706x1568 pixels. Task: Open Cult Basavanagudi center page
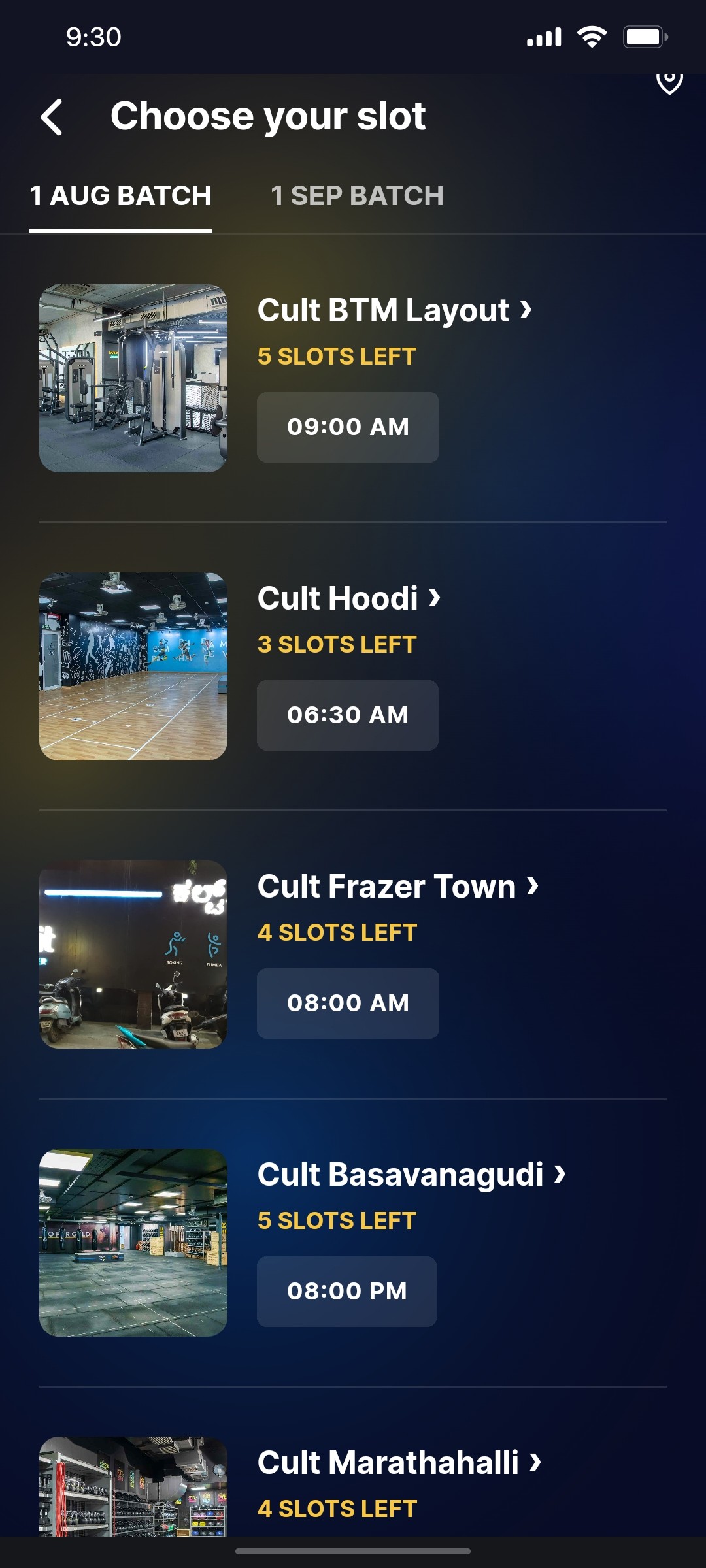click(412, 1175)
